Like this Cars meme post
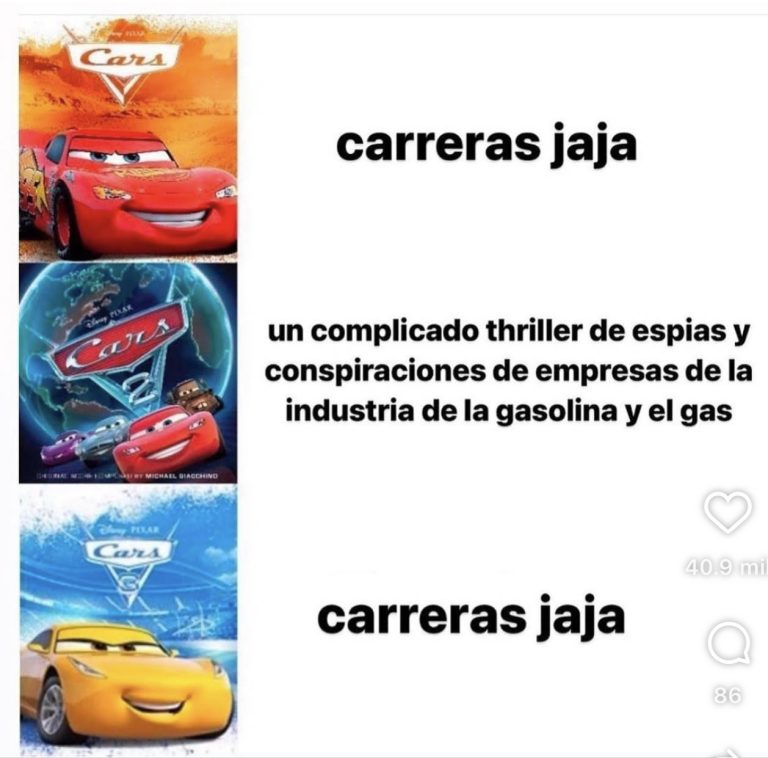Viewport: 768px width, 758px height. (x=727, y=513)
